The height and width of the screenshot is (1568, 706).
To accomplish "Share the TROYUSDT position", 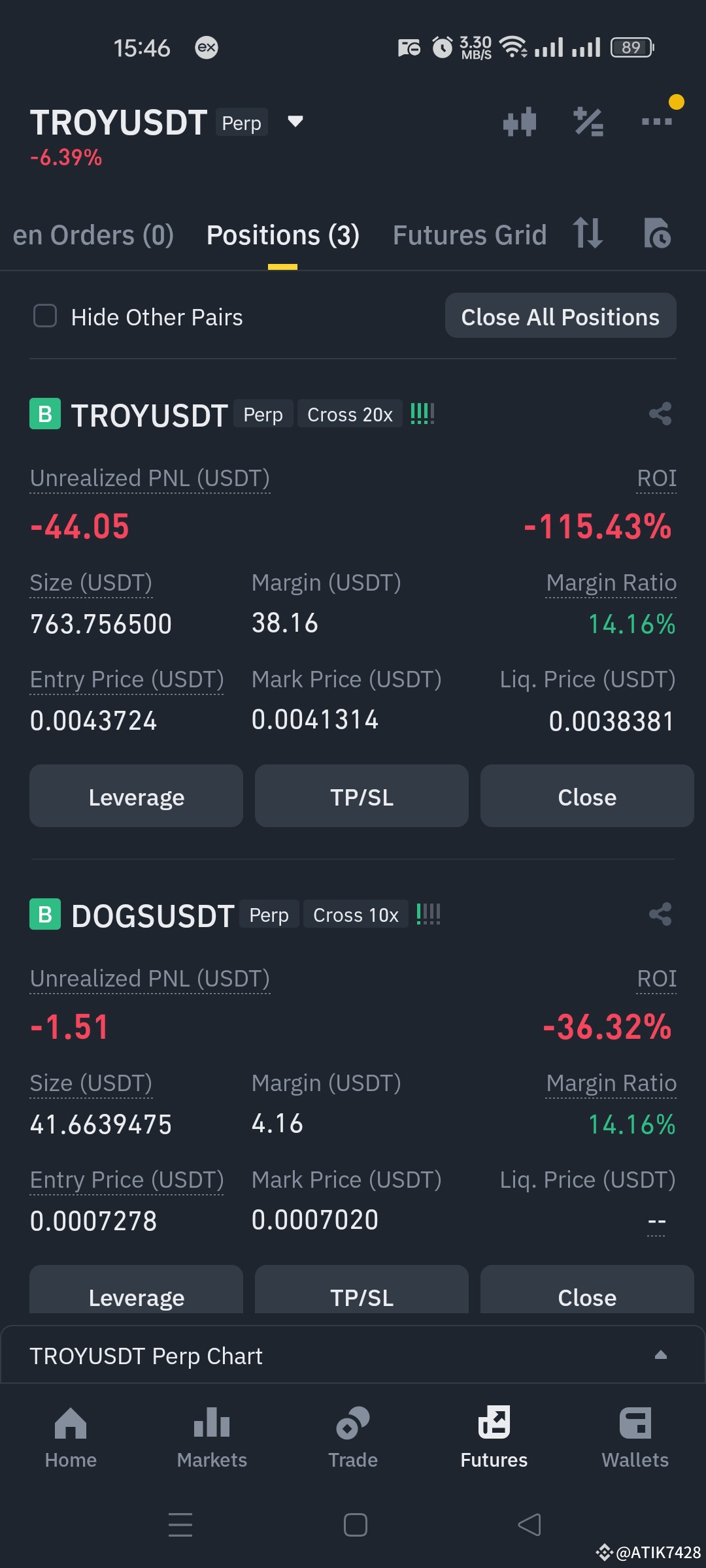I will point(660,414).
